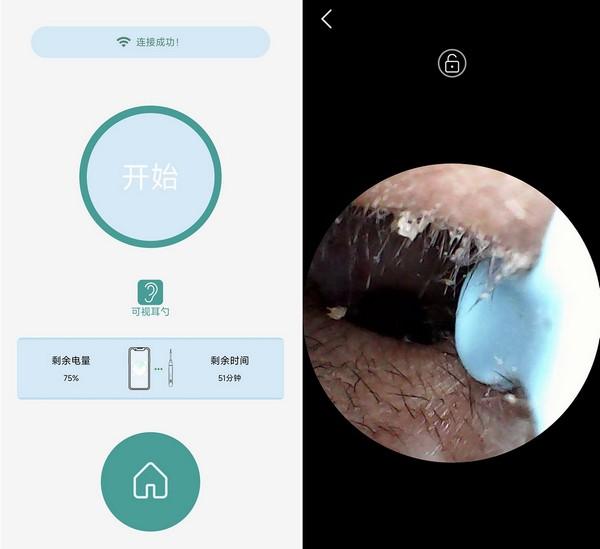Go back with the top-left arrow
The width and height of the screenshot is (600, 549).
(326, 19)
